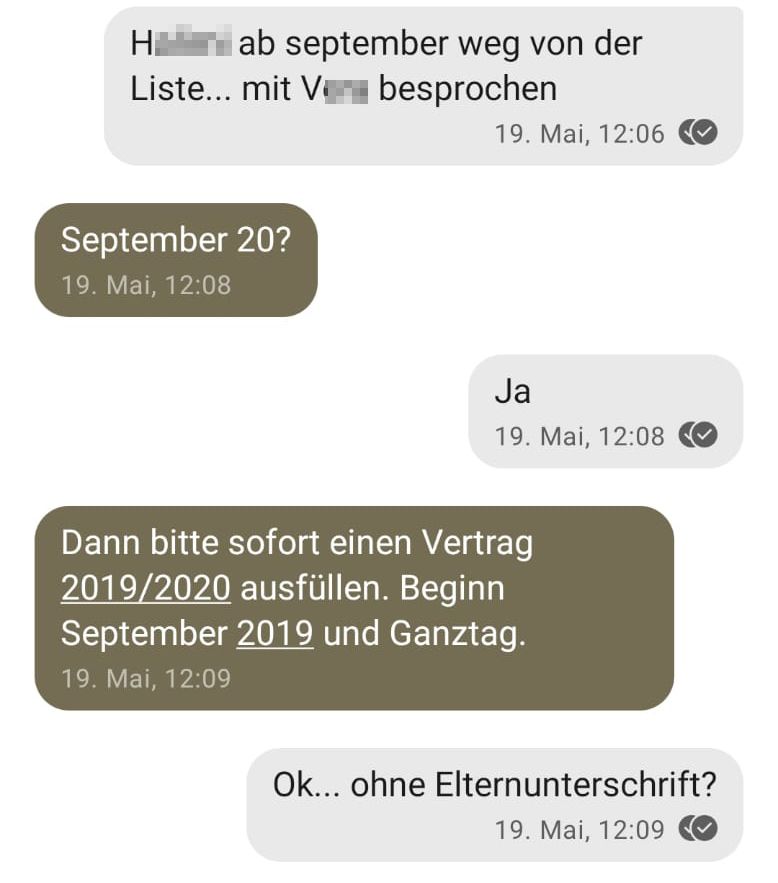Select the 'September 20?' message bubble
This screenshot has height=883, width=778.
tap(176, 259)
